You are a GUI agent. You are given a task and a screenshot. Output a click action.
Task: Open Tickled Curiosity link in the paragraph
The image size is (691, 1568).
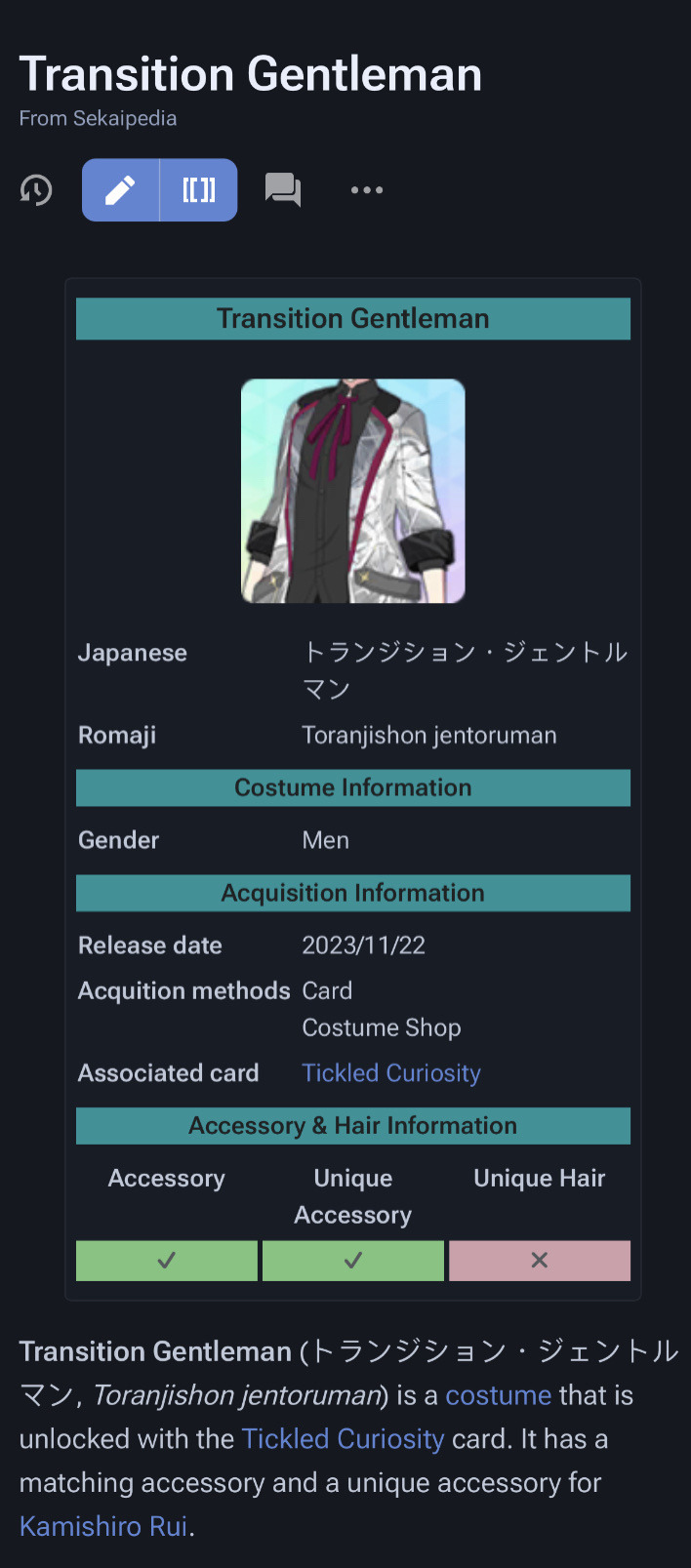coord(343,1439)
